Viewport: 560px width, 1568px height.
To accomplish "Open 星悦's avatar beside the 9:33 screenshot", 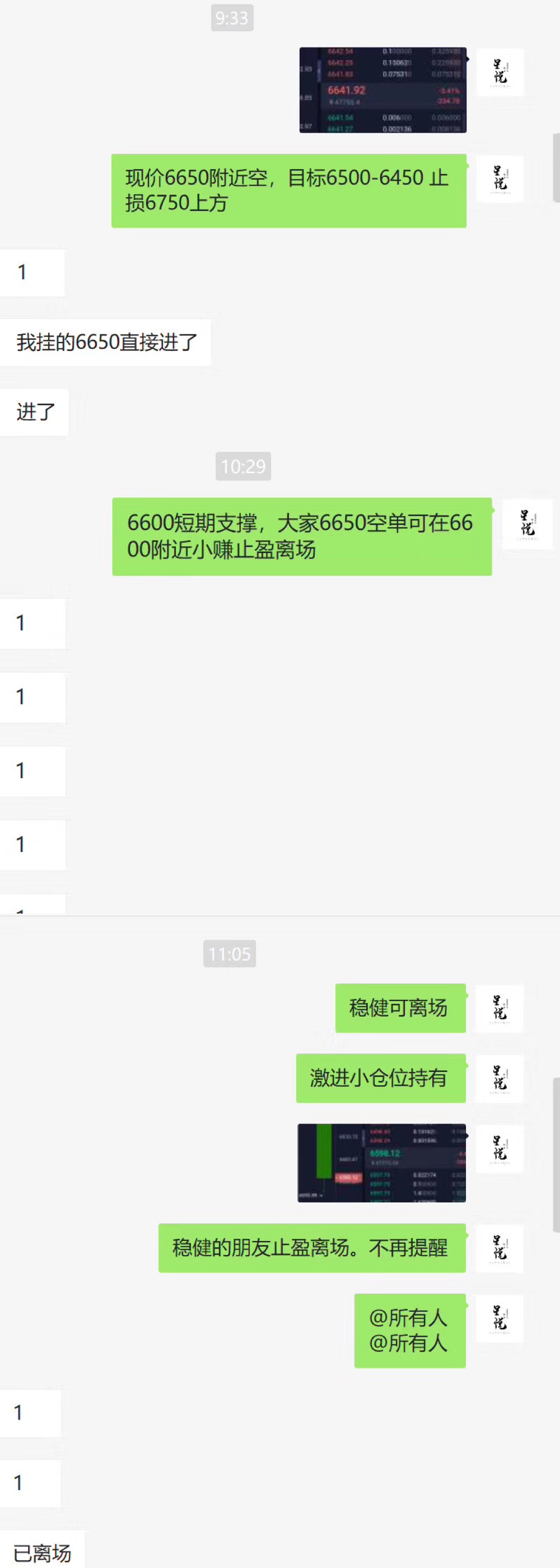I will (x=499, y=72).
